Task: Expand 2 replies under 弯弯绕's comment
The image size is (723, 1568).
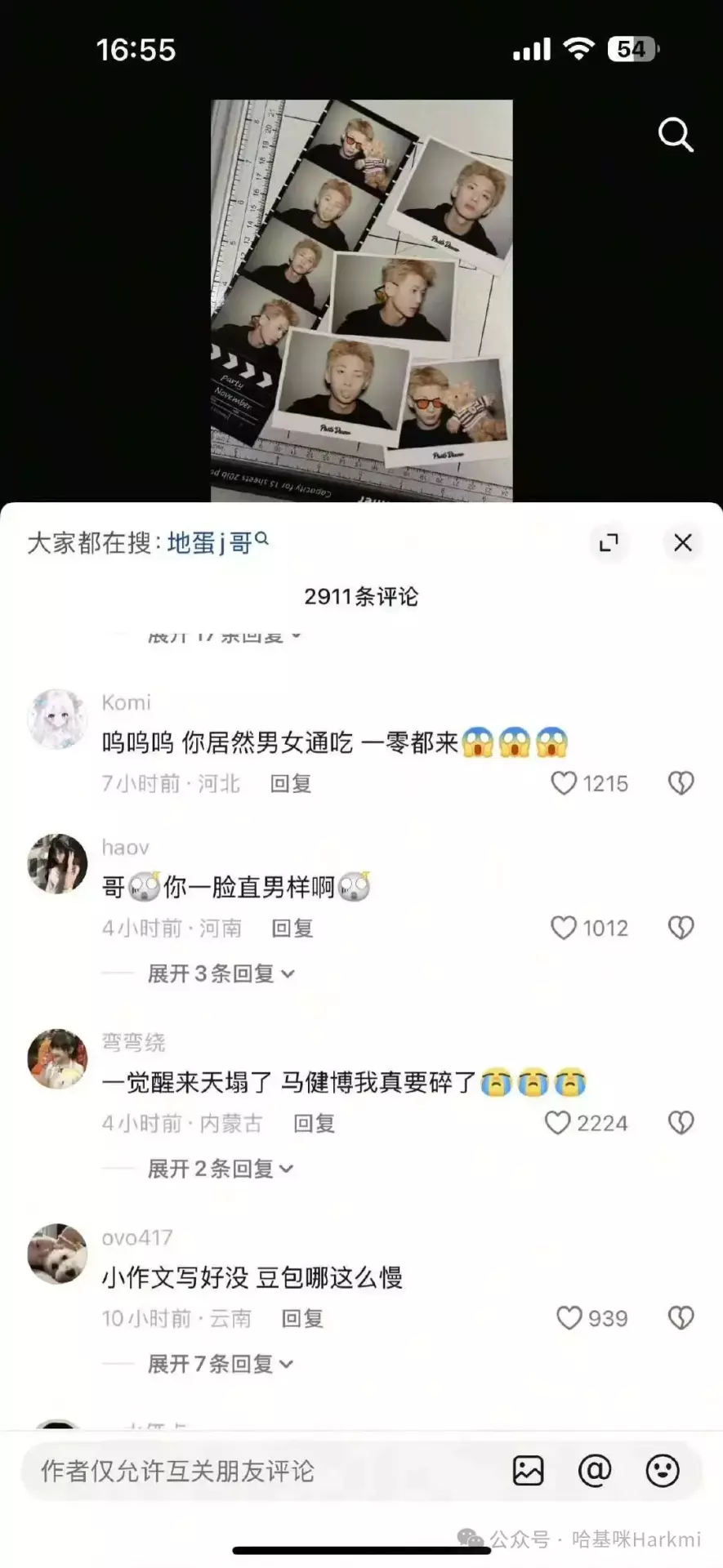Action: coord(220,1169)
